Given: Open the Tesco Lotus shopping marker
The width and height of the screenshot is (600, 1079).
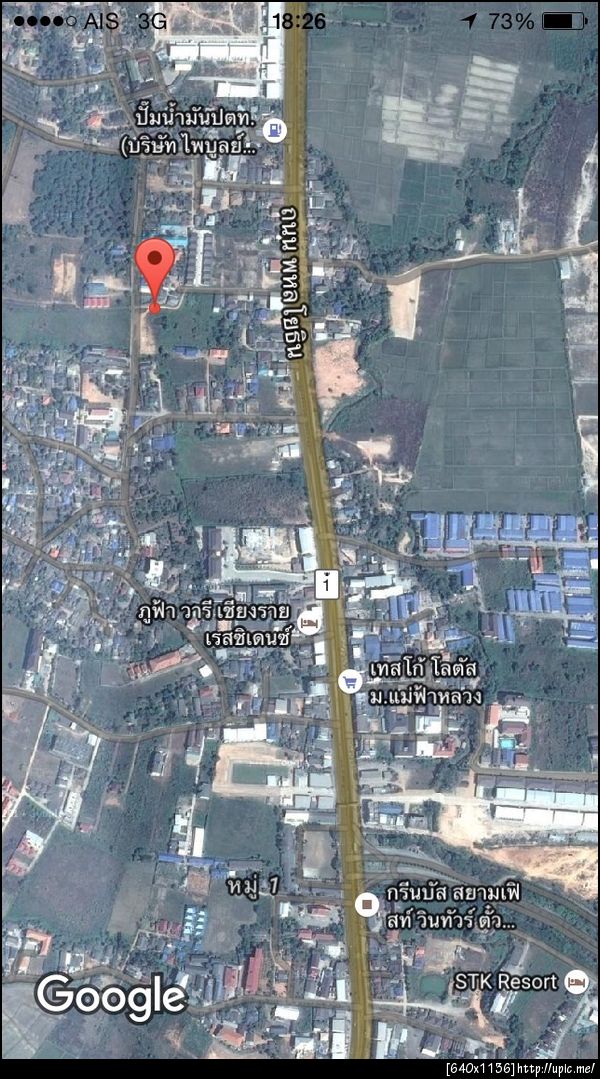Looking at the screenshot, I should point(348,681).
